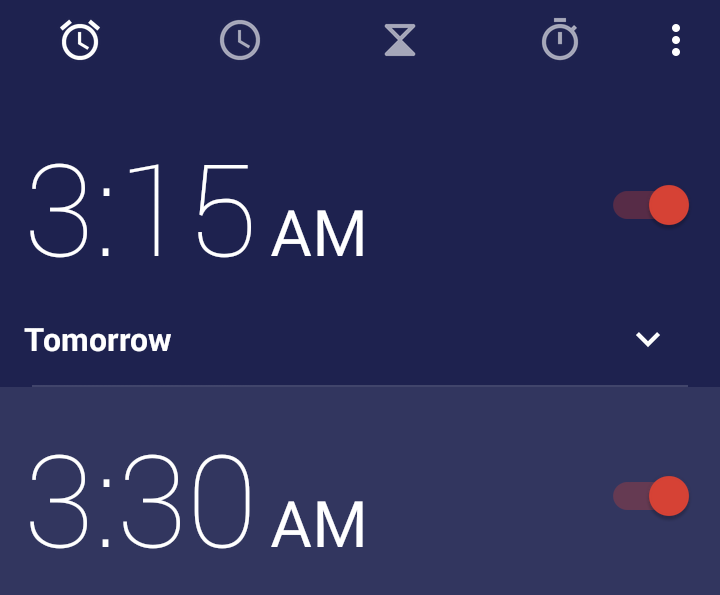Open the Timer hourglass tab
This screenshot has width=720, height=595.
point(400,40)
